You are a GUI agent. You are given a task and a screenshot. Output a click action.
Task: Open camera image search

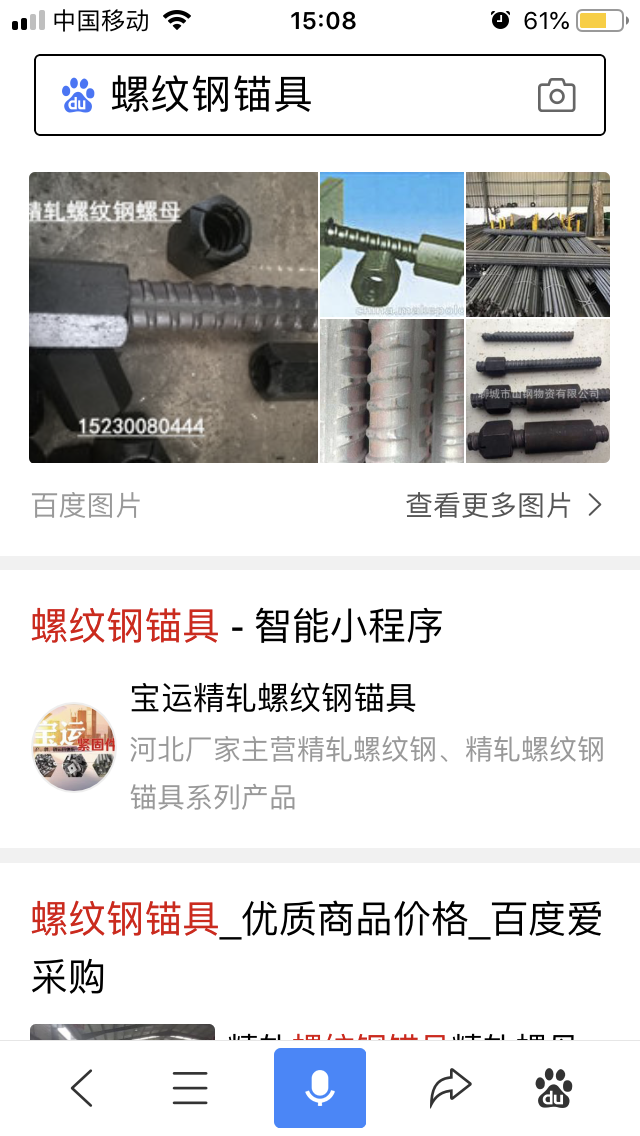556,95
